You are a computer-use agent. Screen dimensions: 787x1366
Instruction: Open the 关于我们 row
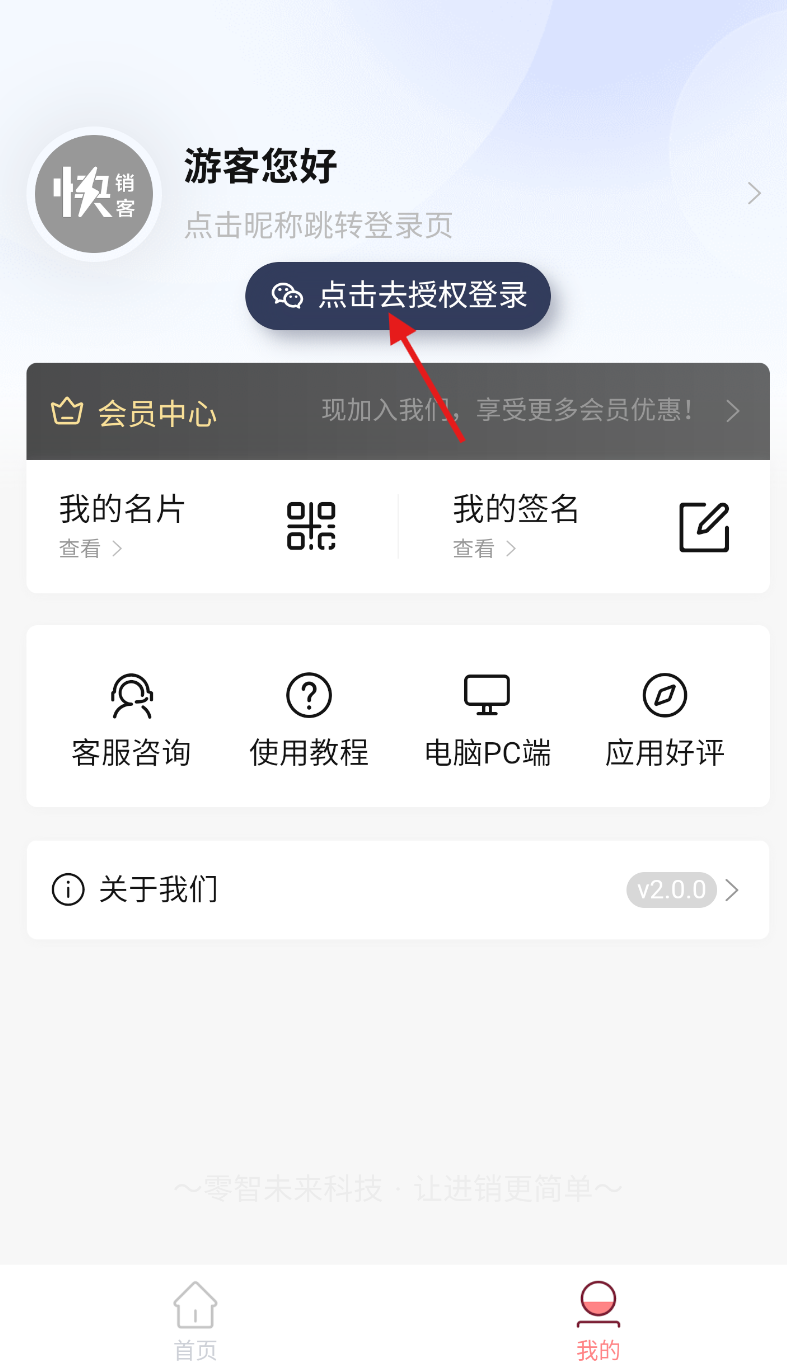pos(398,890)
